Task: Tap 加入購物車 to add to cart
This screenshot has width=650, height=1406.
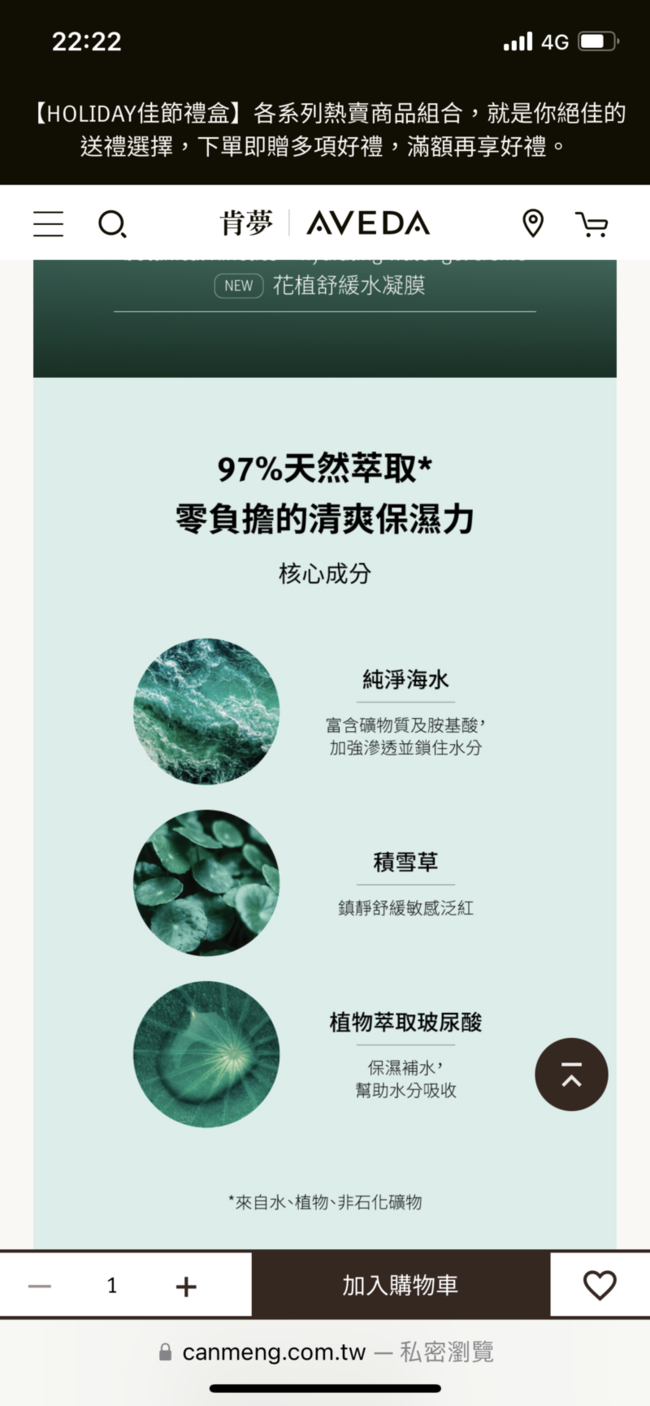Action: (x=400, y=1285)
